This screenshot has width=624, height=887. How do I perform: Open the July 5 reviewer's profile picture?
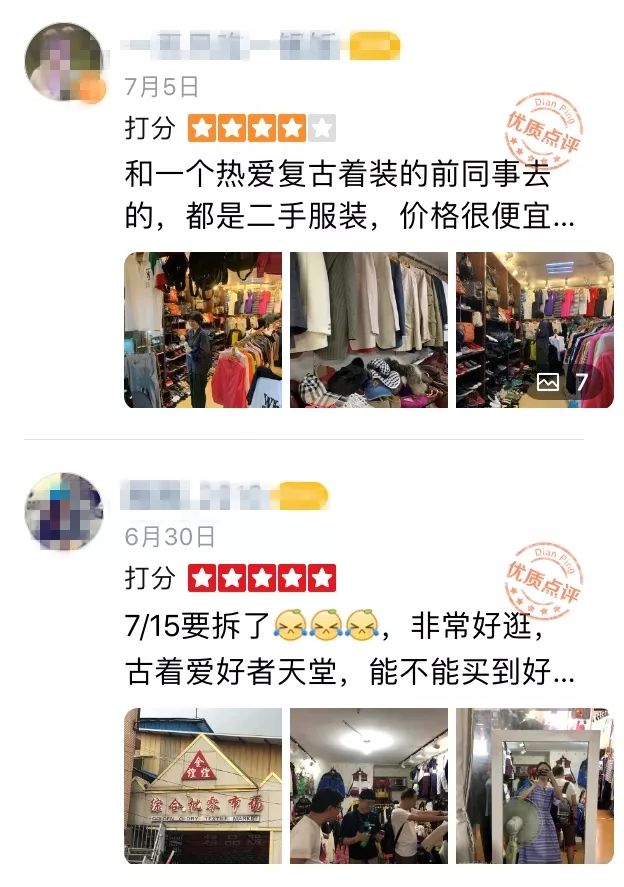(x=63, y=62)
